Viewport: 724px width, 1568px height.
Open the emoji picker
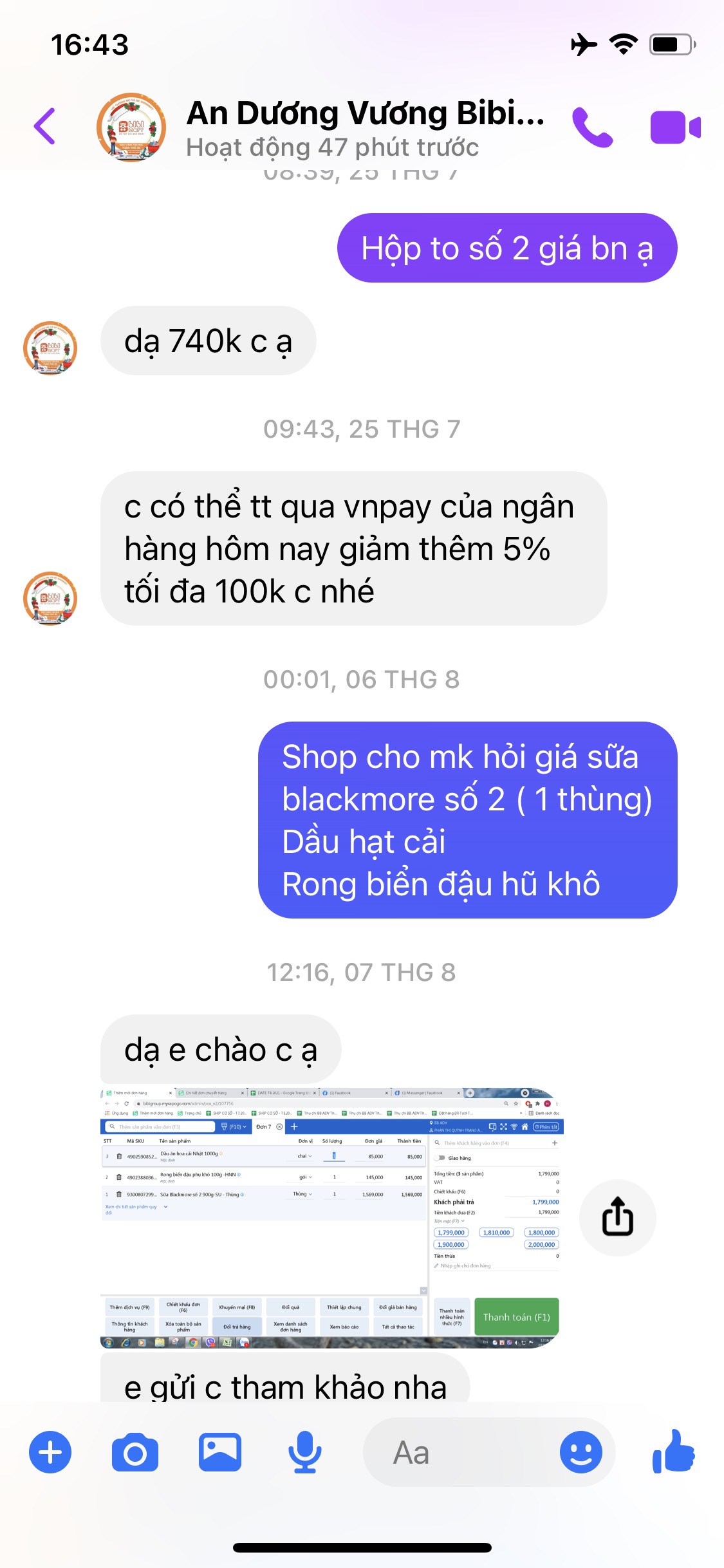click(580, 1452)
